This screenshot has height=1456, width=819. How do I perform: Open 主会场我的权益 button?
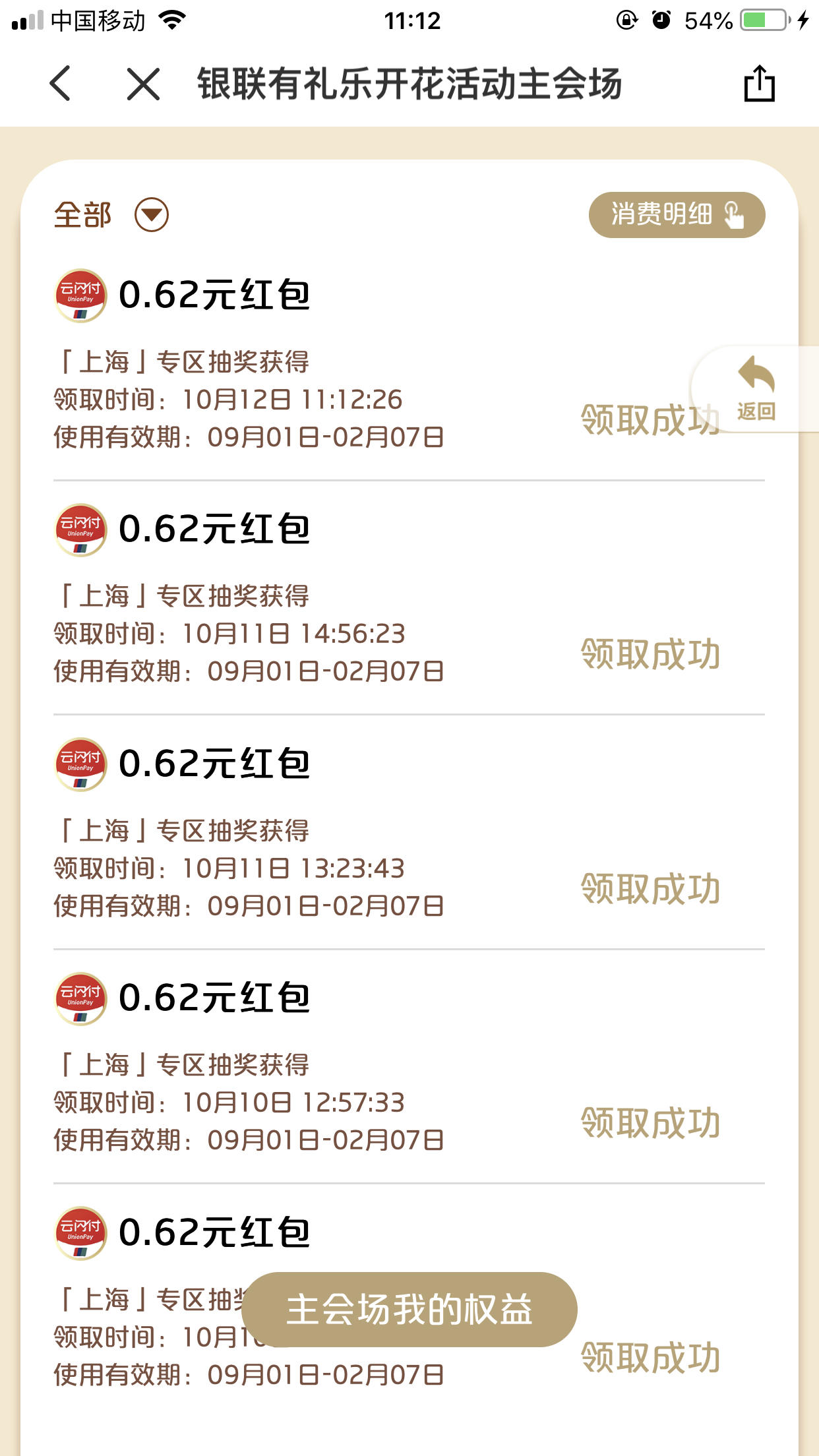(409, 1310)
